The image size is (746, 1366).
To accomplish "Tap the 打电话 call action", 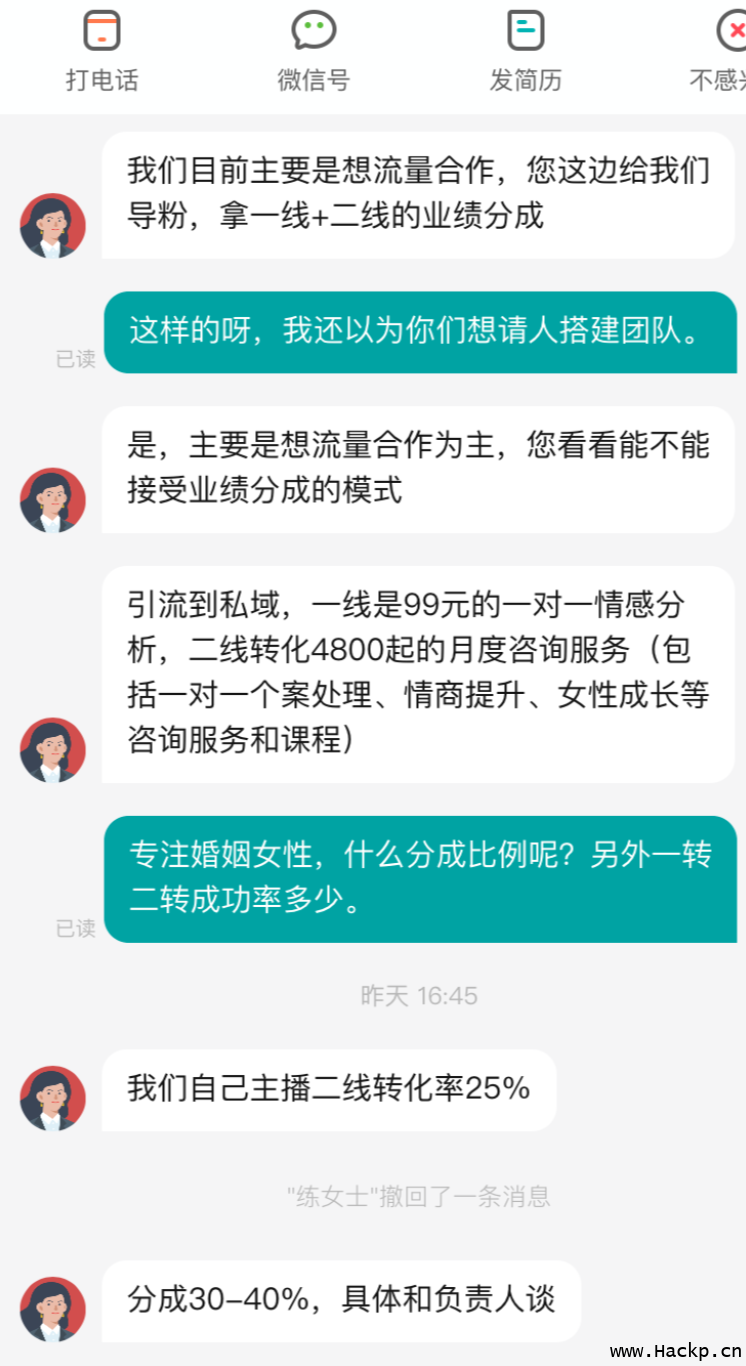I will pos(102,50).
